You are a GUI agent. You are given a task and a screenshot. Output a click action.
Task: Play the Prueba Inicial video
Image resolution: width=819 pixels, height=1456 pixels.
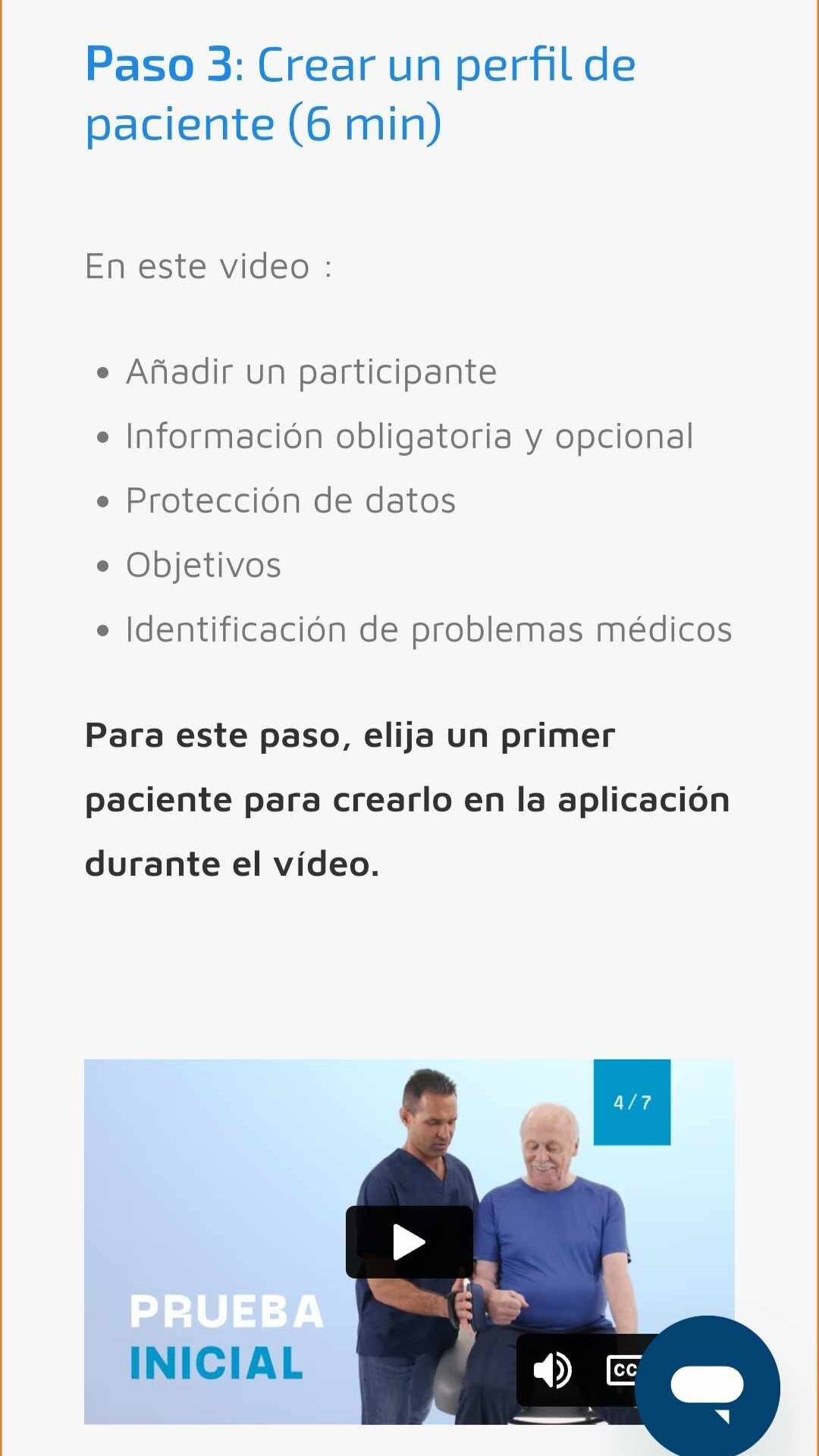pos(409,1242)
